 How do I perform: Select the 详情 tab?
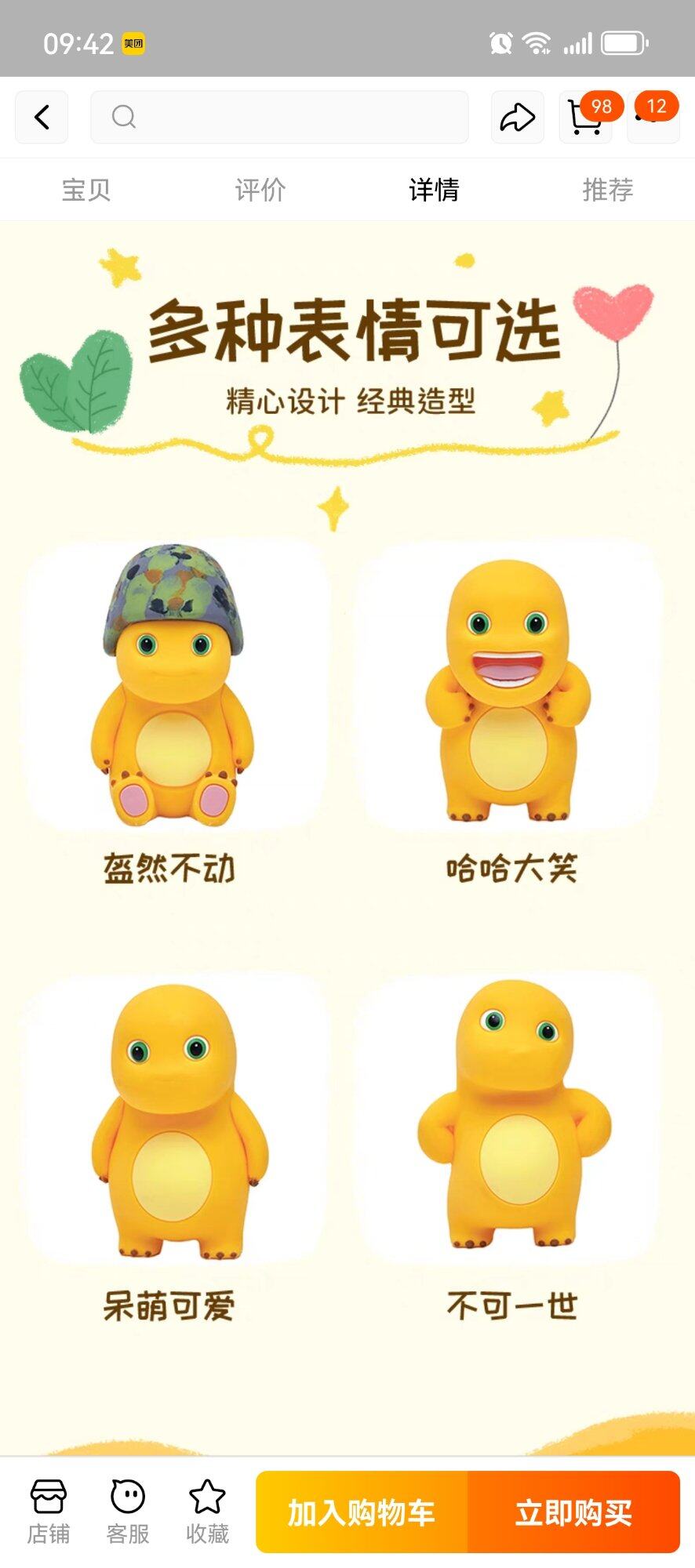point(434,190)
